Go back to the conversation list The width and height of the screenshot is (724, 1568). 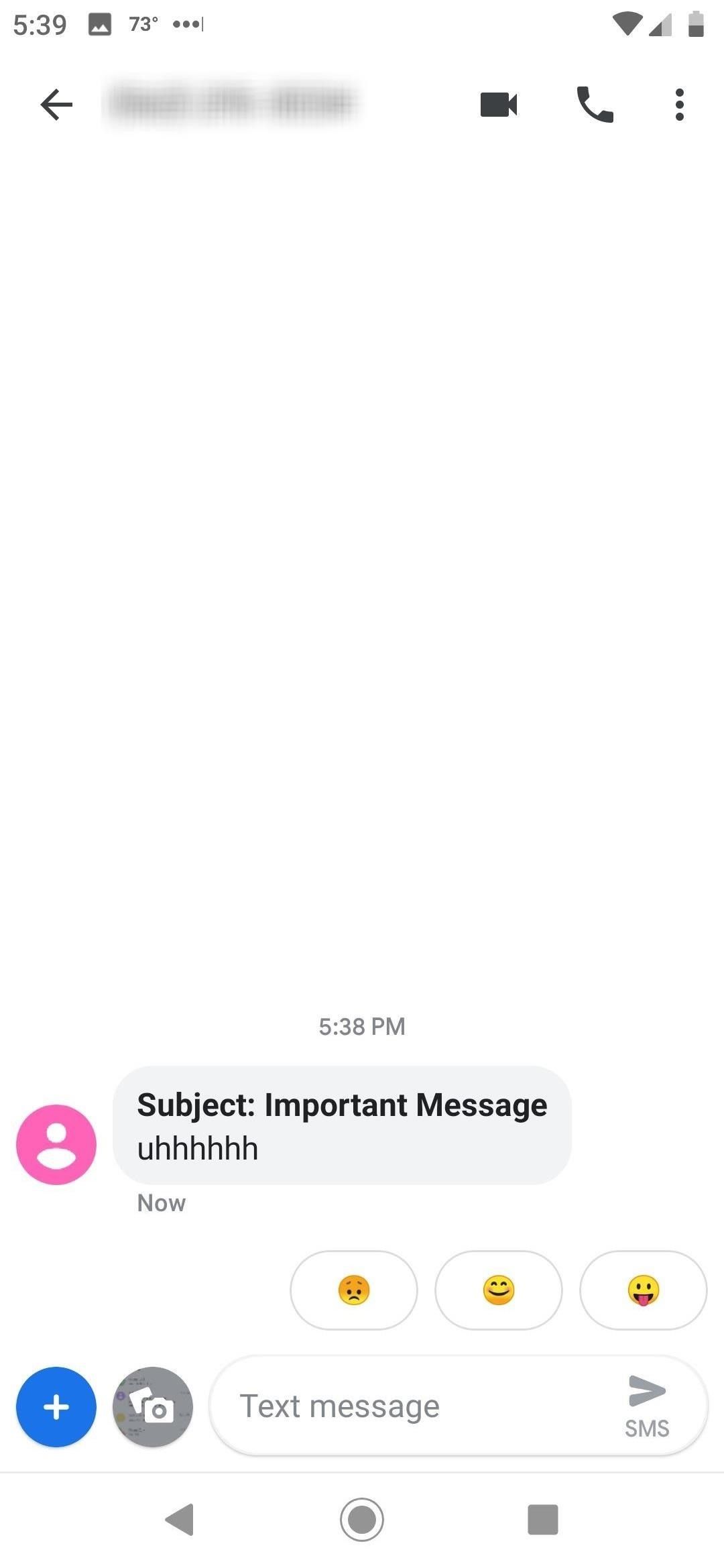click(56, 105)
